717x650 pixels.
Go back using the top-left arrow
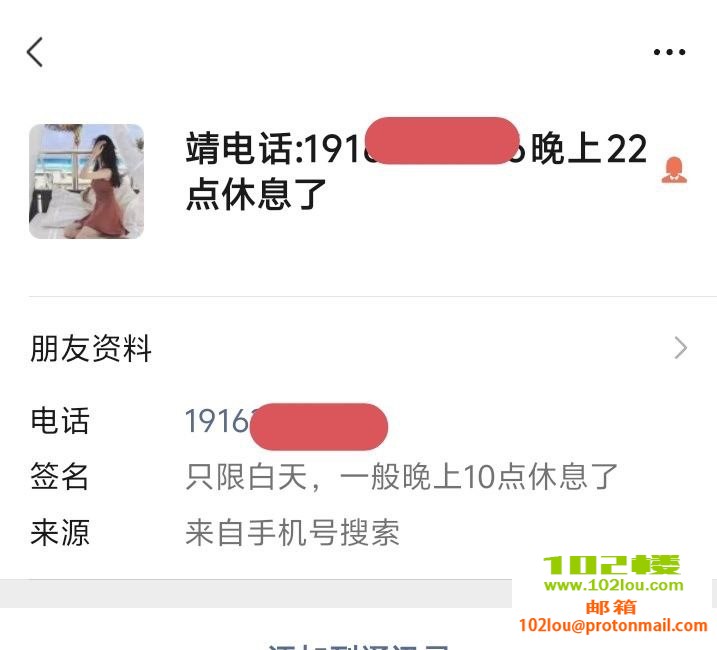point(35,52)
